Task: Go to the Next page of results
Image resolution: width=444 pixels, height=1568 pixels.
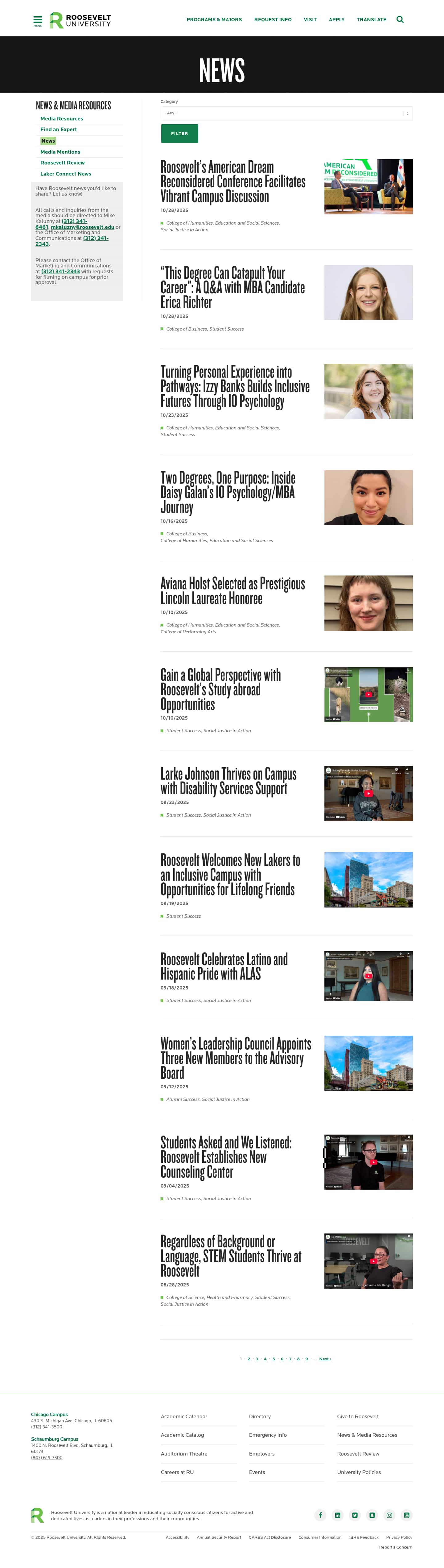Action: pyautogui.click(x=325, y=1359)
